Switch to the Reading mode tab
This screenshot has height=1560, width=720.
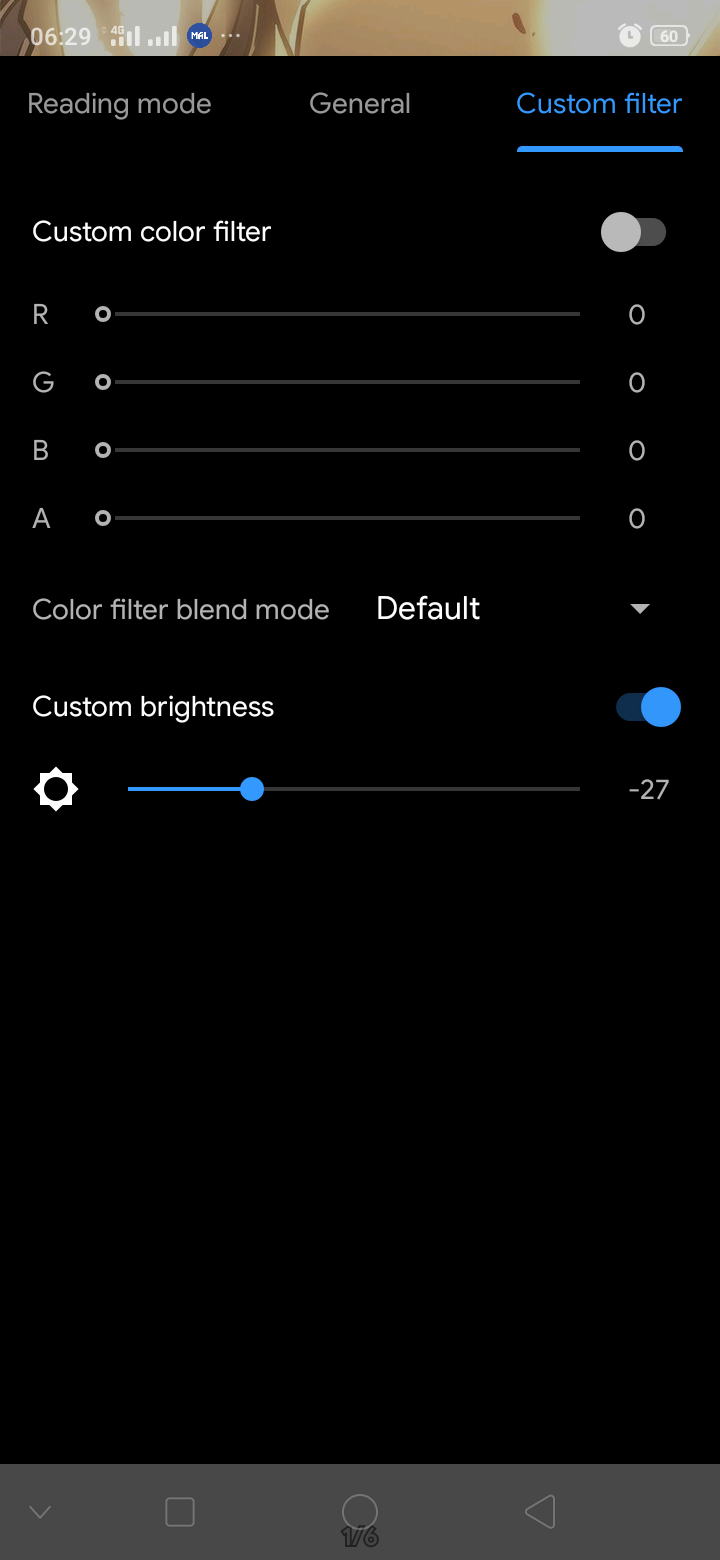(119, 103)
